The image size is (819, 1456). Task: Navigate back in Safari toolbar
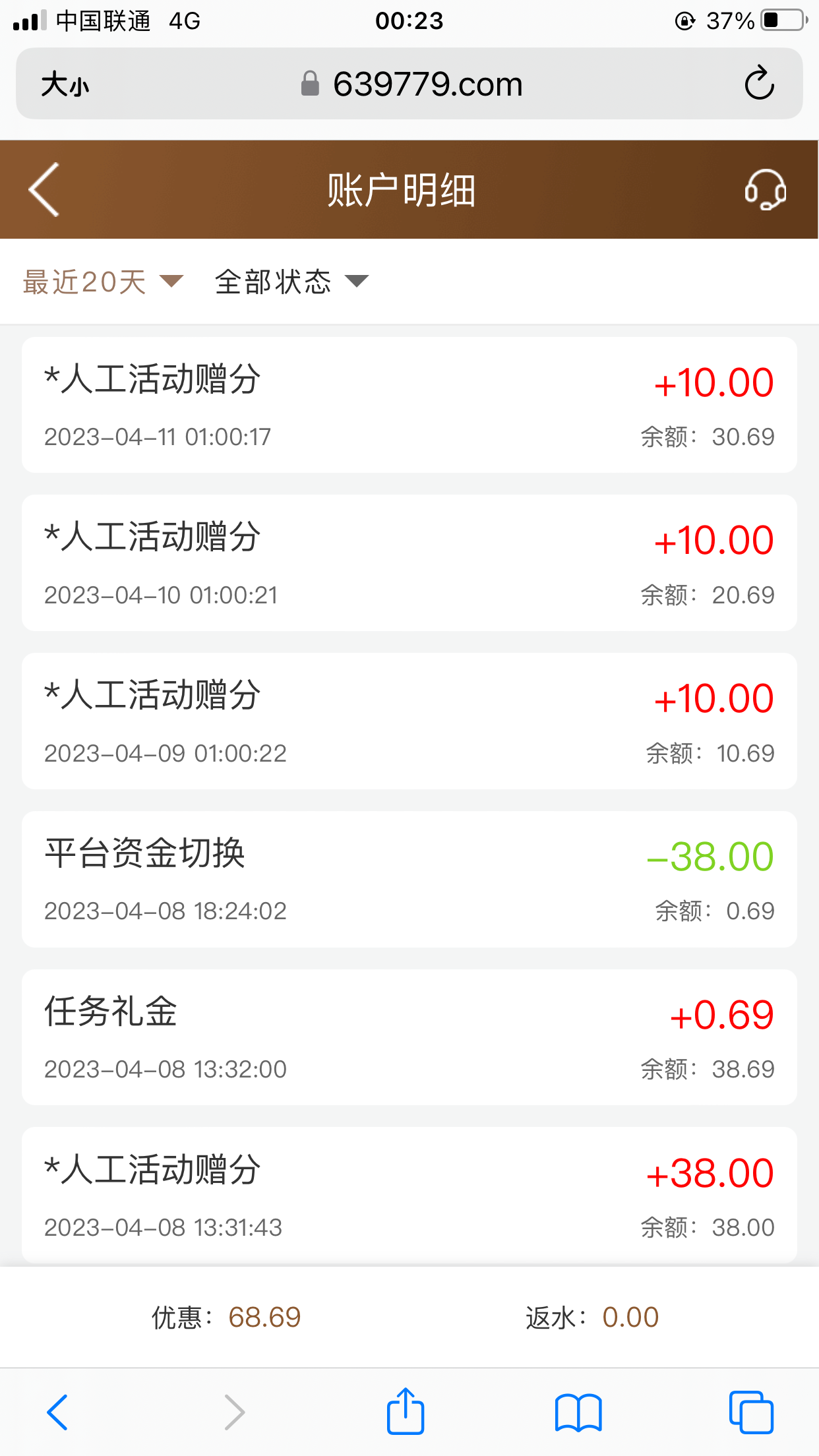pos(58,1412)
